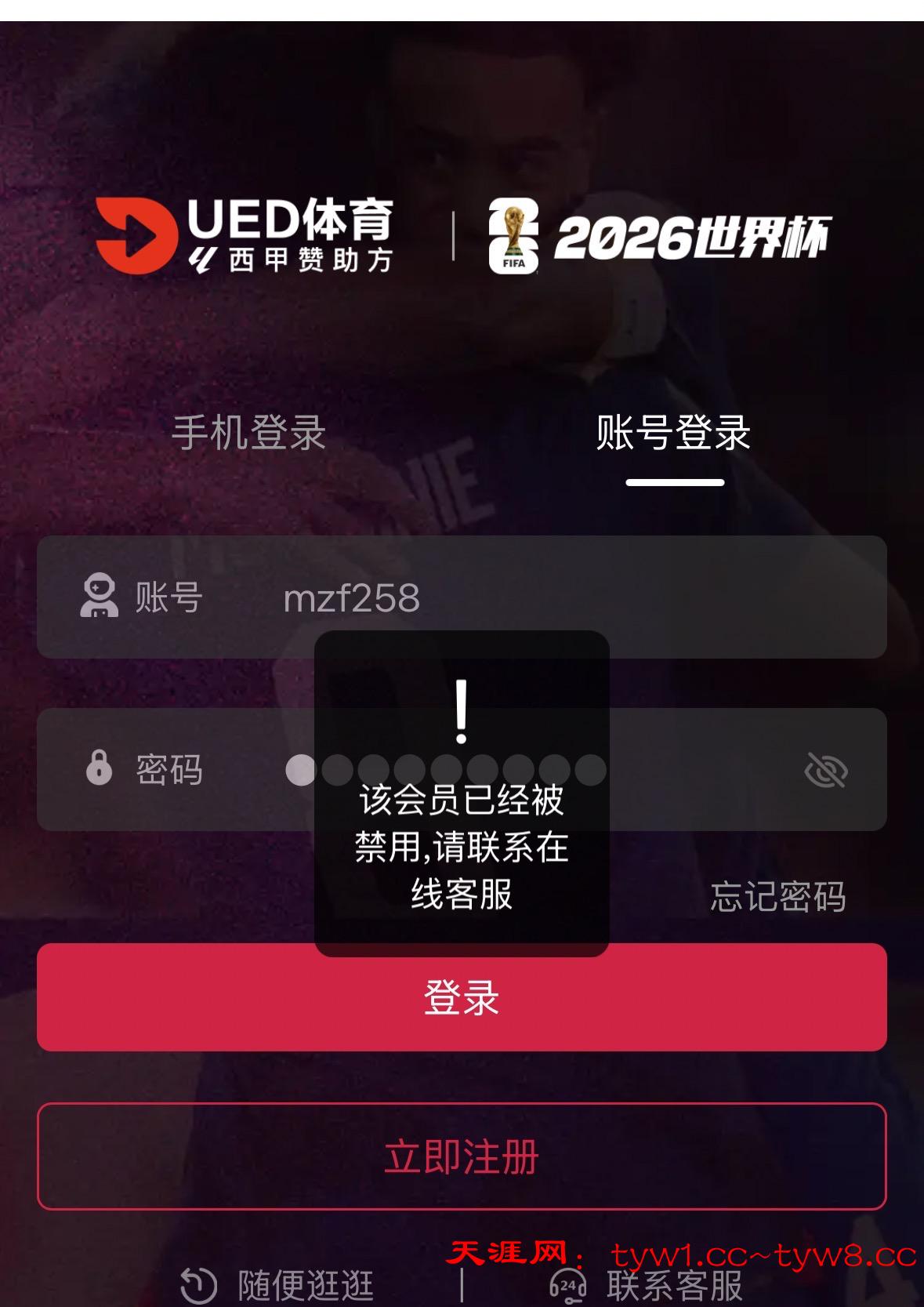This screenshot has height=1307, width=924.
Task: Toggle password visibility eye icon
Action: pyautogui.click(x=826, y=771)
